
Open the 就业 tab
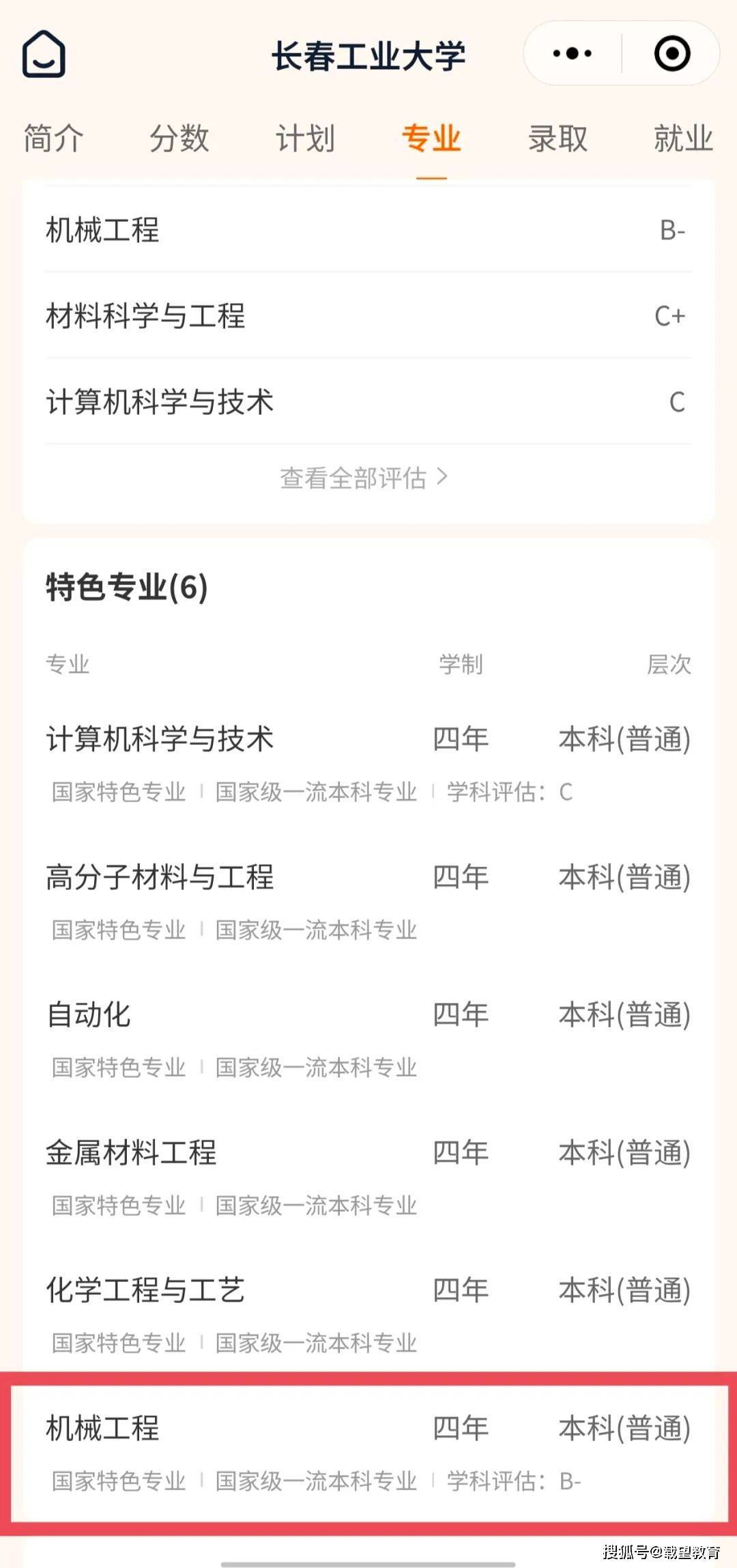(683, 139)
